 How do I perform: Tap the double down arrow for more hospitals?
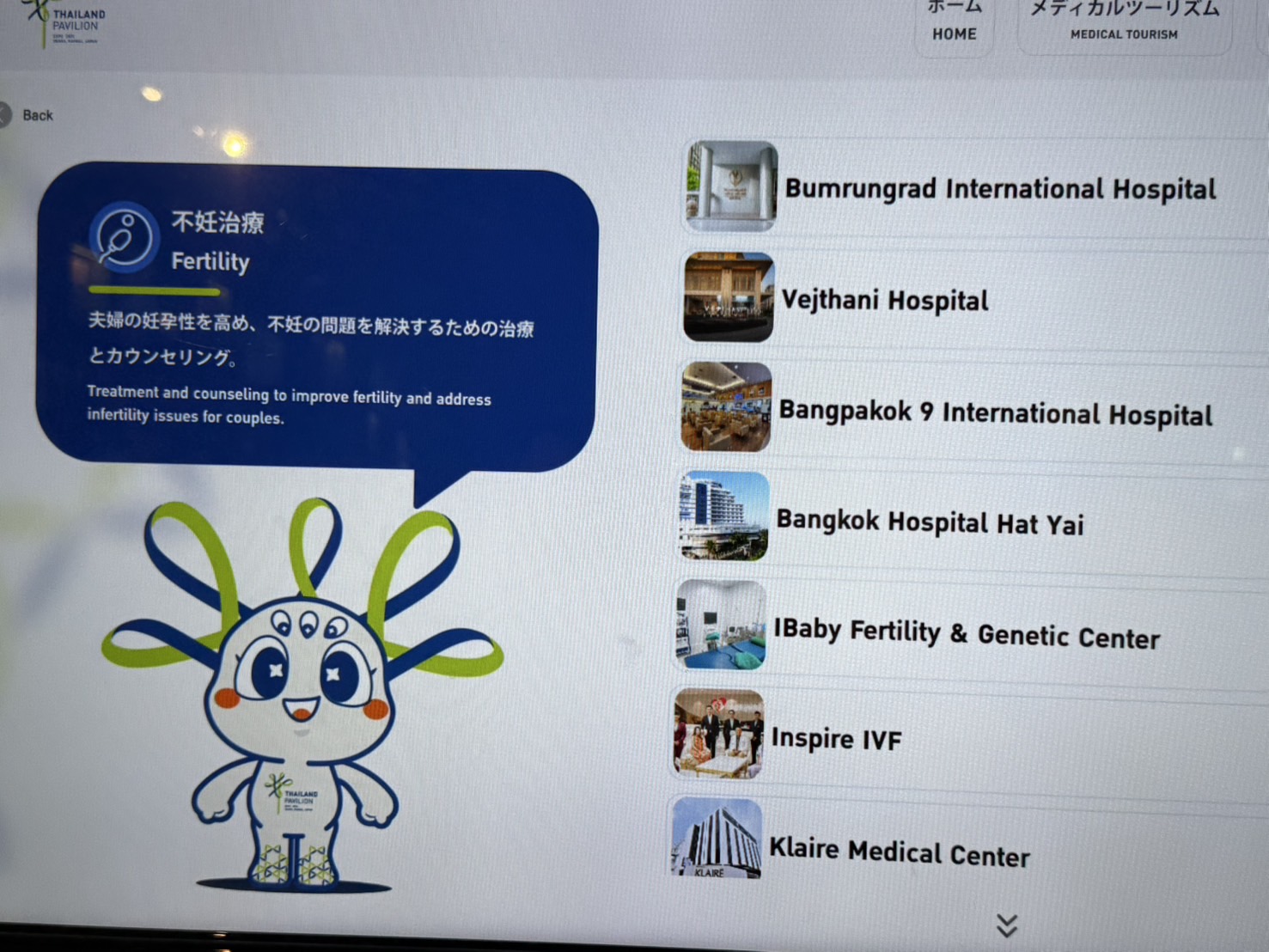tap(1006, 925)
